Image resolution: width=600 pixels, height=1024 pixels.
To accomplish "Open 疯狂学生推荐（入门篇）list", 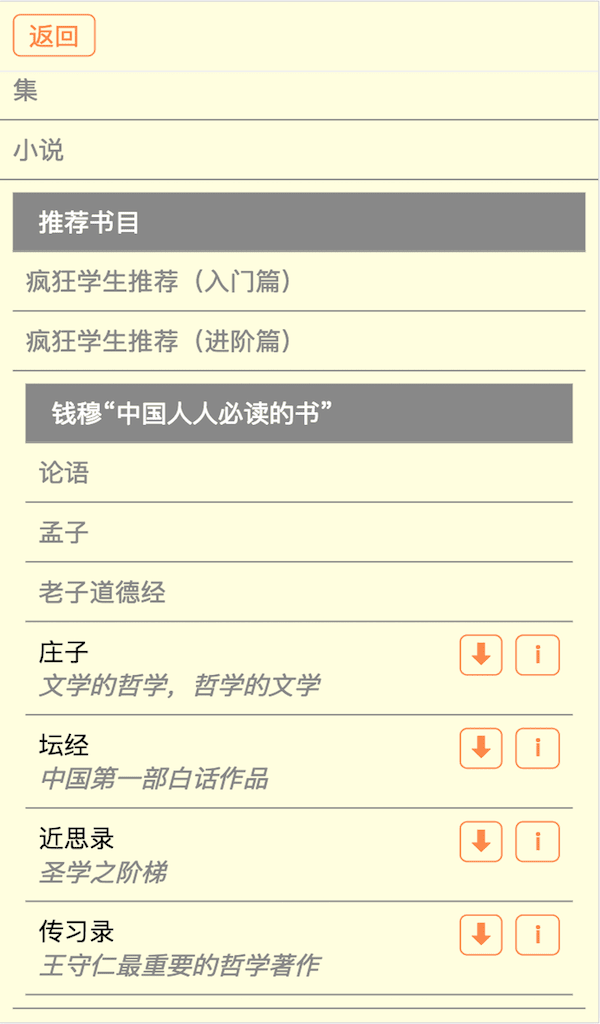I will [x=300, y=282].
